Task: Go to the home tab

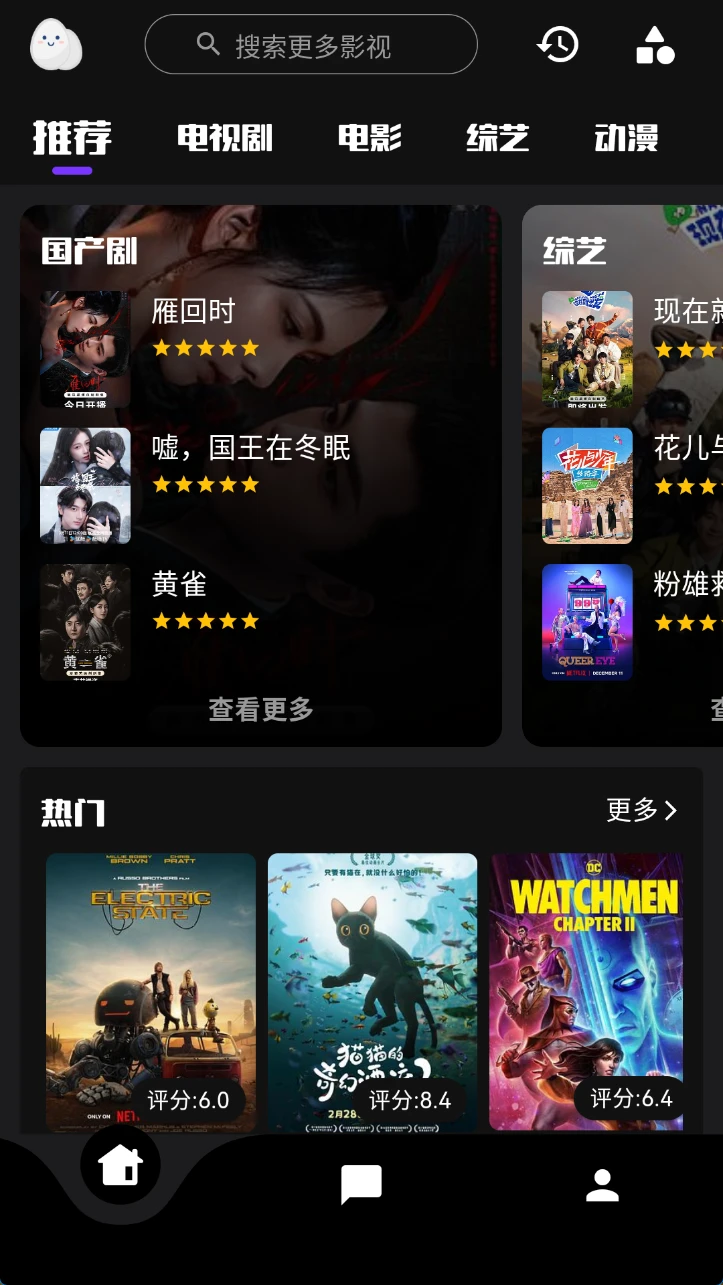Action: pos(120,1166)
